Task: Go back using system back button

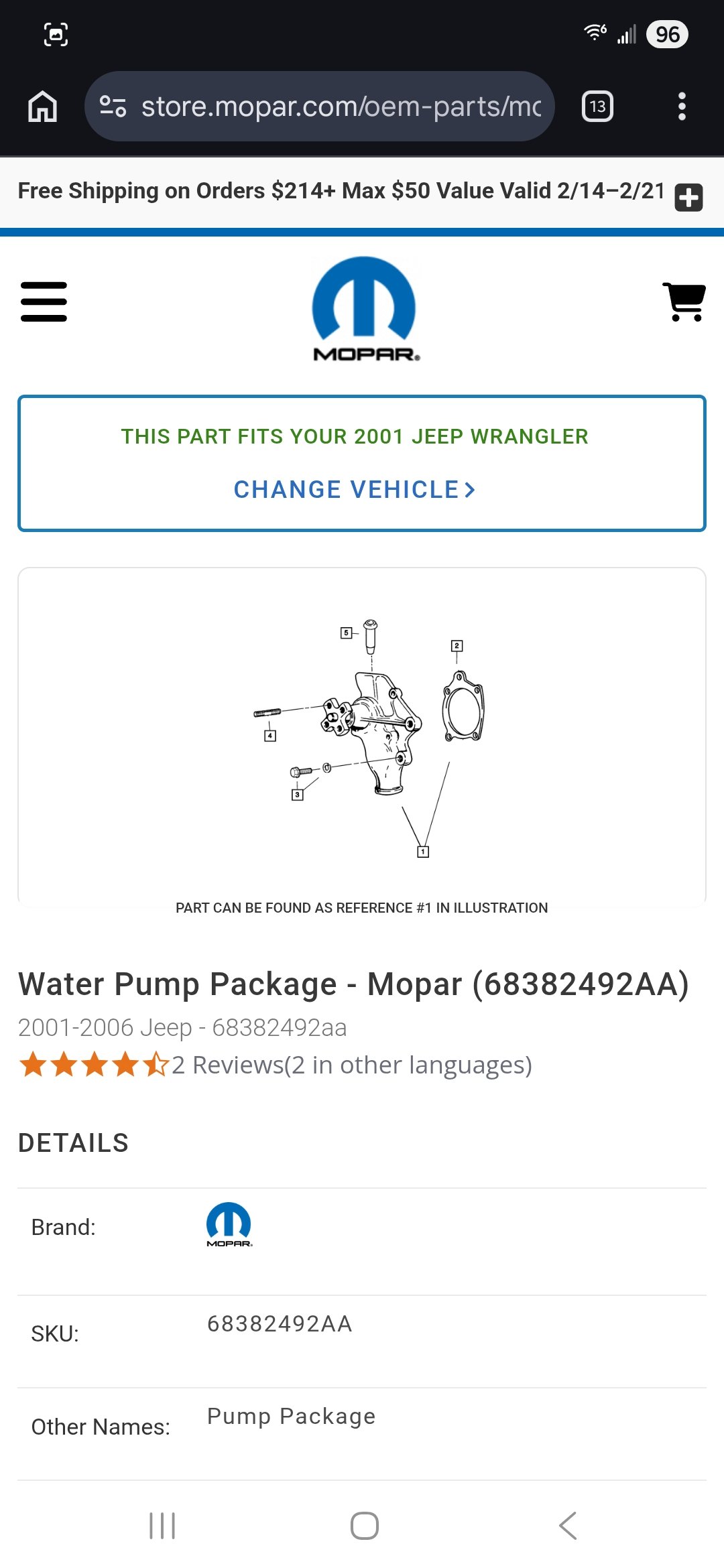Action: point(567,1526)
